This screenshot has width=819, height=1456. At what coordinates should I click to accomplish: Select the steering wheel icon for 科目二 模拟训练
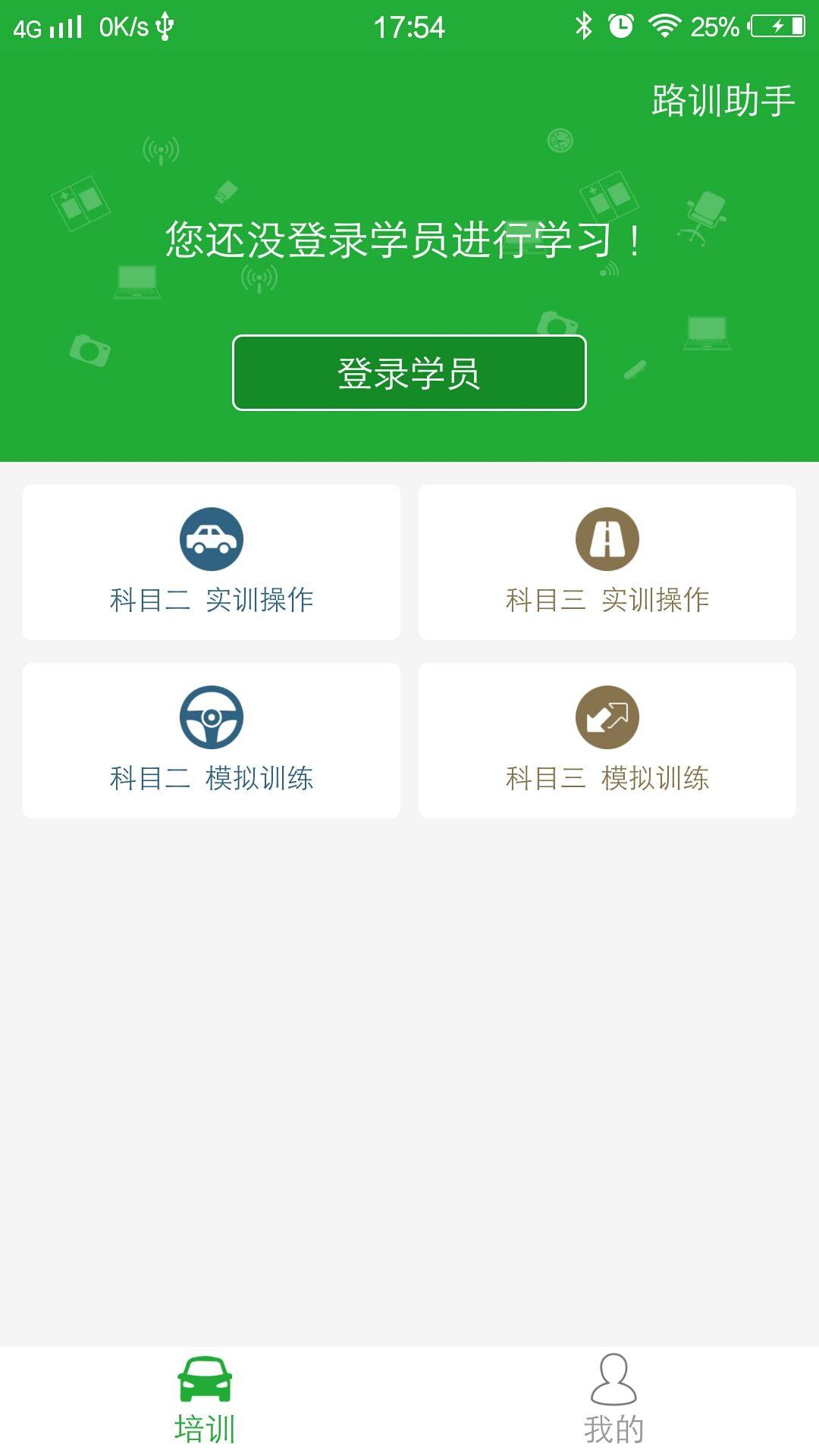pyautogui.click(x=210, y=717)
